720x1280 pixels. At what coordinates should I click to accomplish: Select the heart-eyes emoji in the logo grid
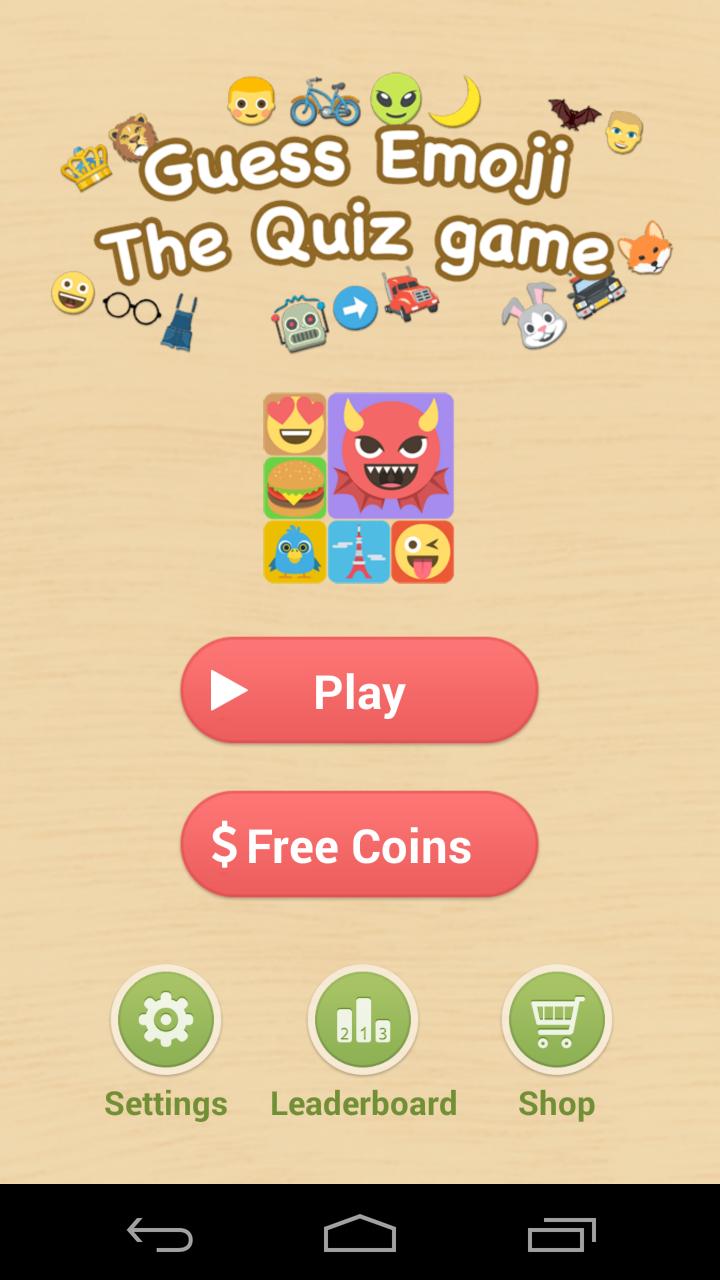(x=293, y=424)
